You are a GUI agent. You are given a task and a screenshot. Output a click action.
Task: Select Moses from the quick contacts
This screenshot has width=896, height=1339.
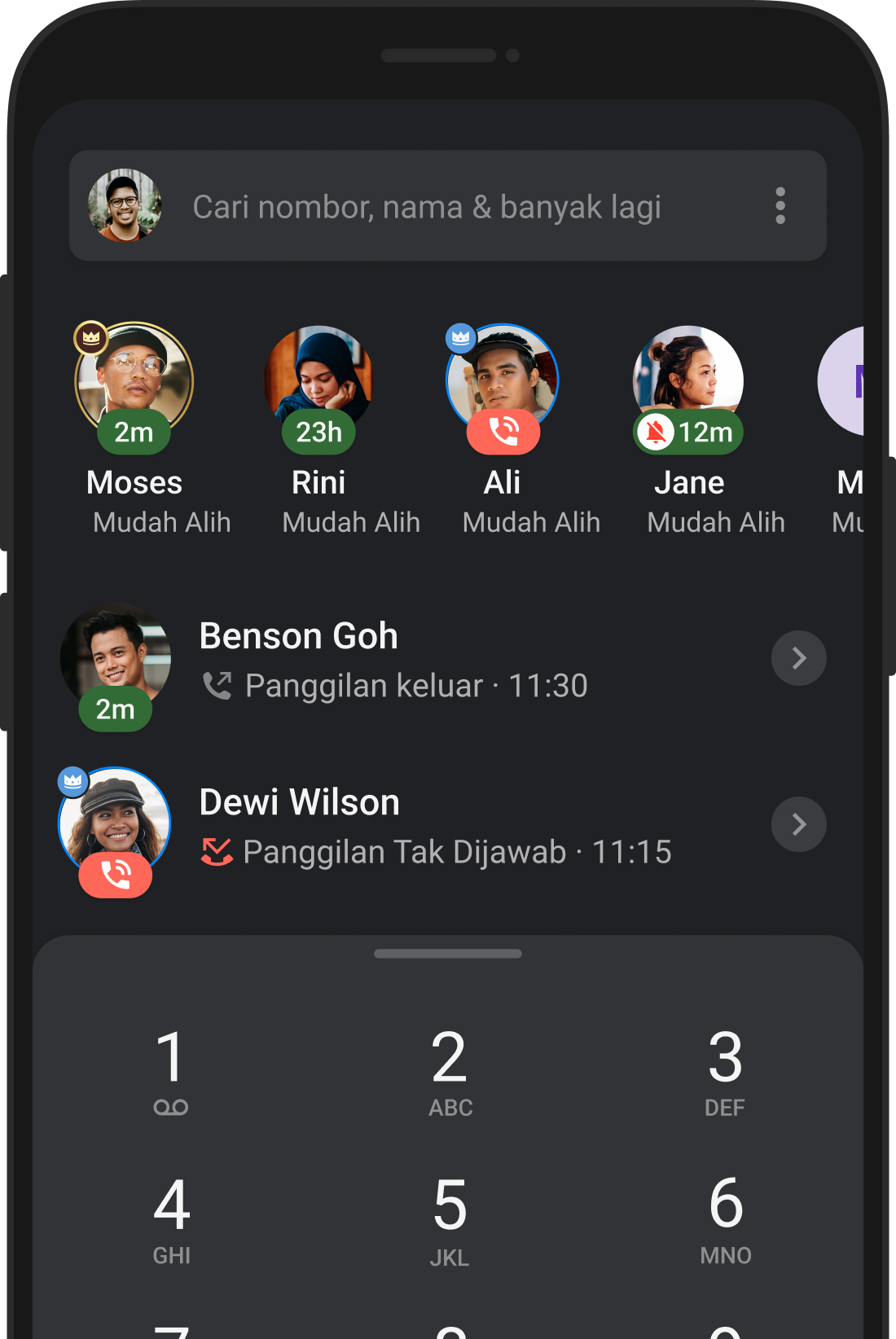click(134, 383)
